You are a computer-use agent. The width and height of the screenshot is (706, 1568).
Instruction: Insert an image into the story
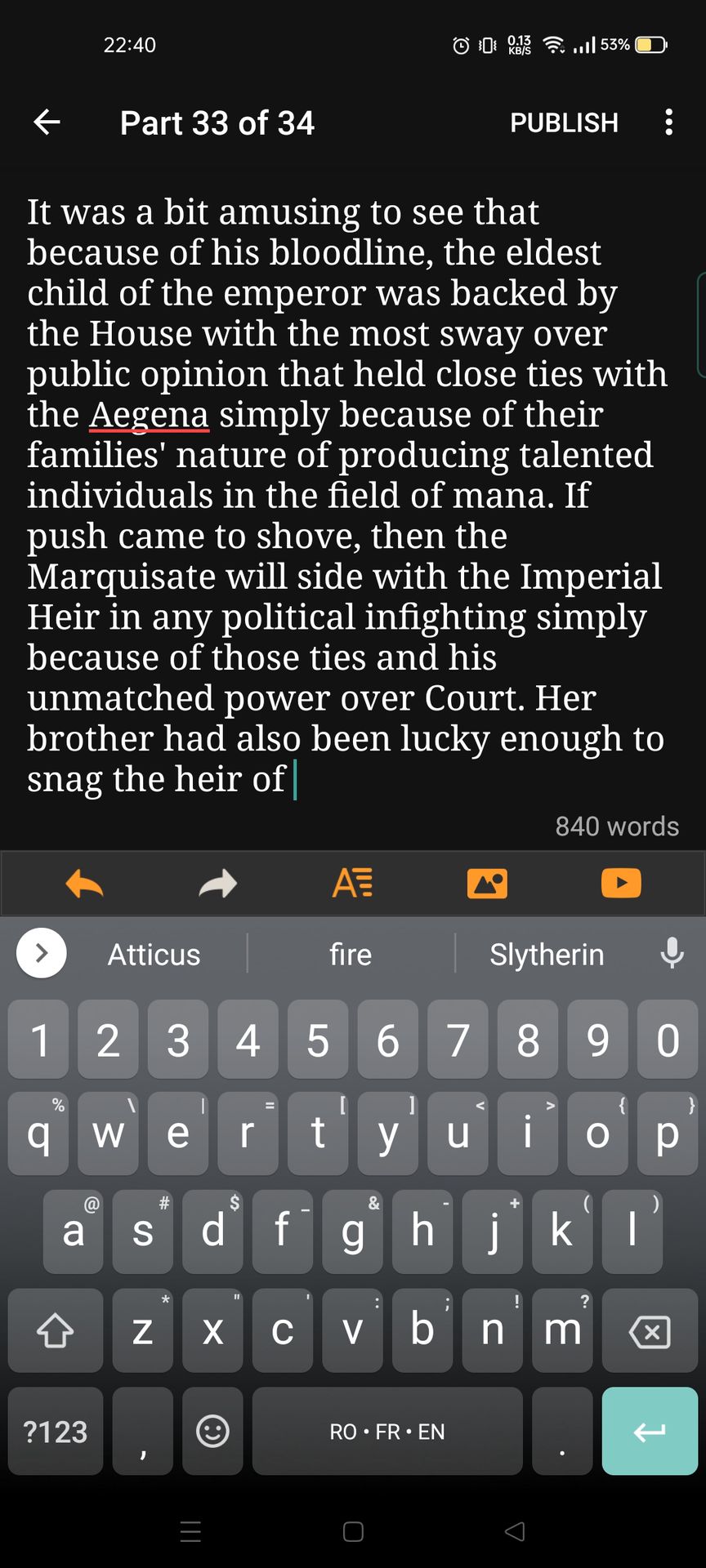487,884
